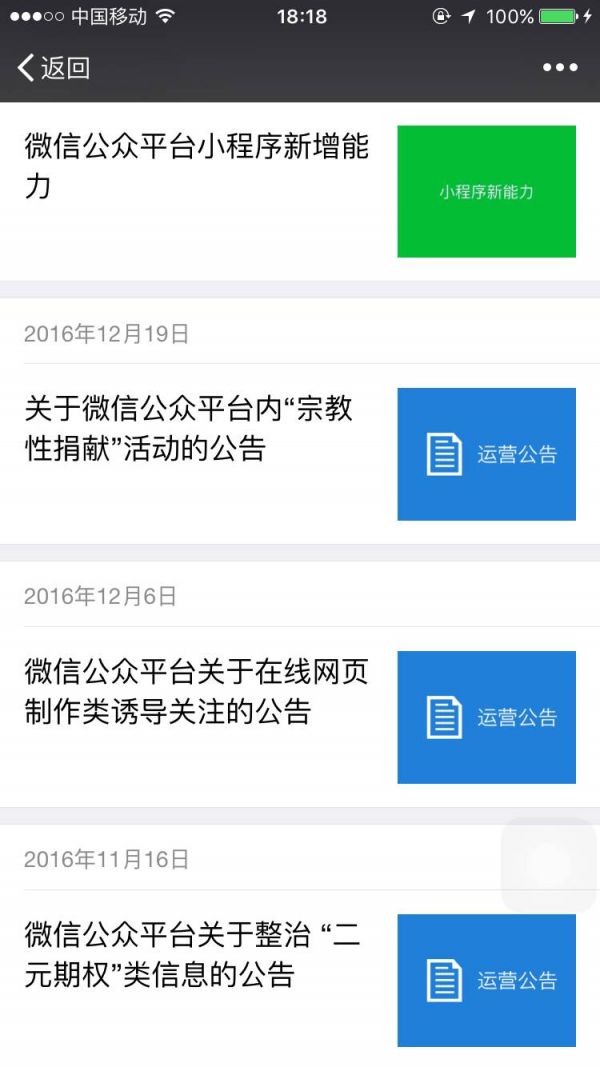Open the 在线网页制作类诱导关注 announcement
This screenshot has width=600, height=1067.
pyautogui.click(x=196, y=692)
